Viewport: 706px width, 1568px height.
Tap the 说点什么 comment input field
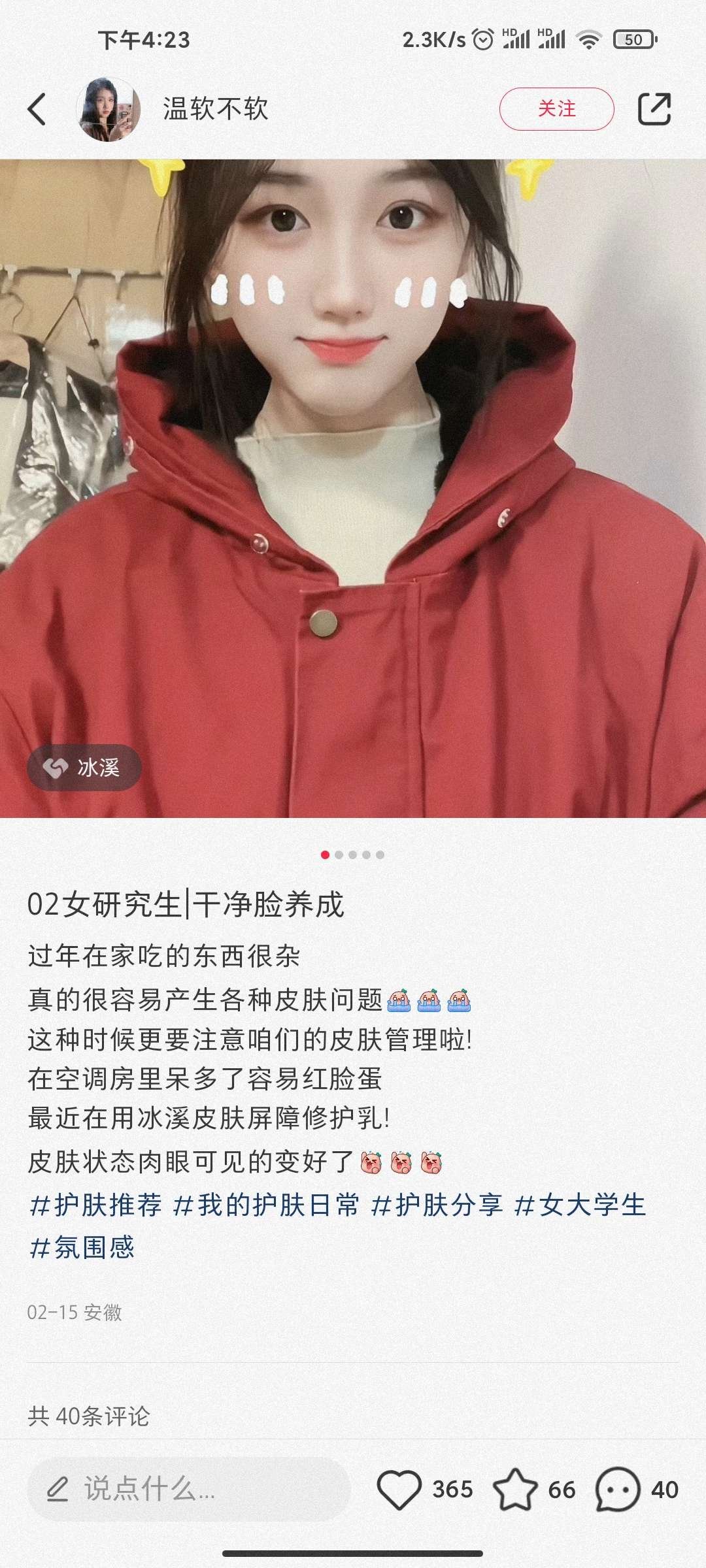coord(188,1489)
